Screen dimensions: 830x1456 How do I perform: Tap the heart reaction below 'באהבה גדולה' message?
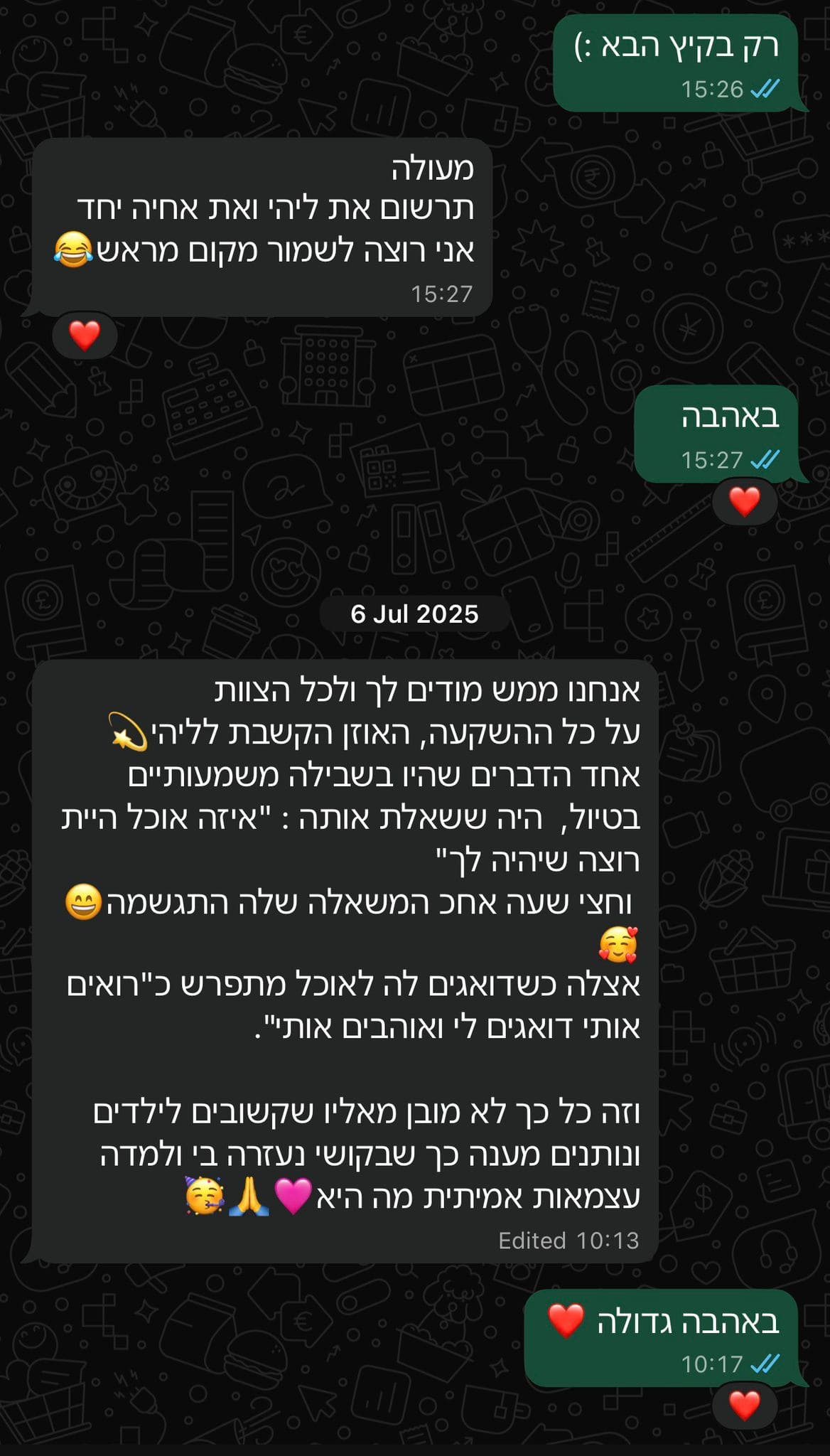tap(744, 1406)
